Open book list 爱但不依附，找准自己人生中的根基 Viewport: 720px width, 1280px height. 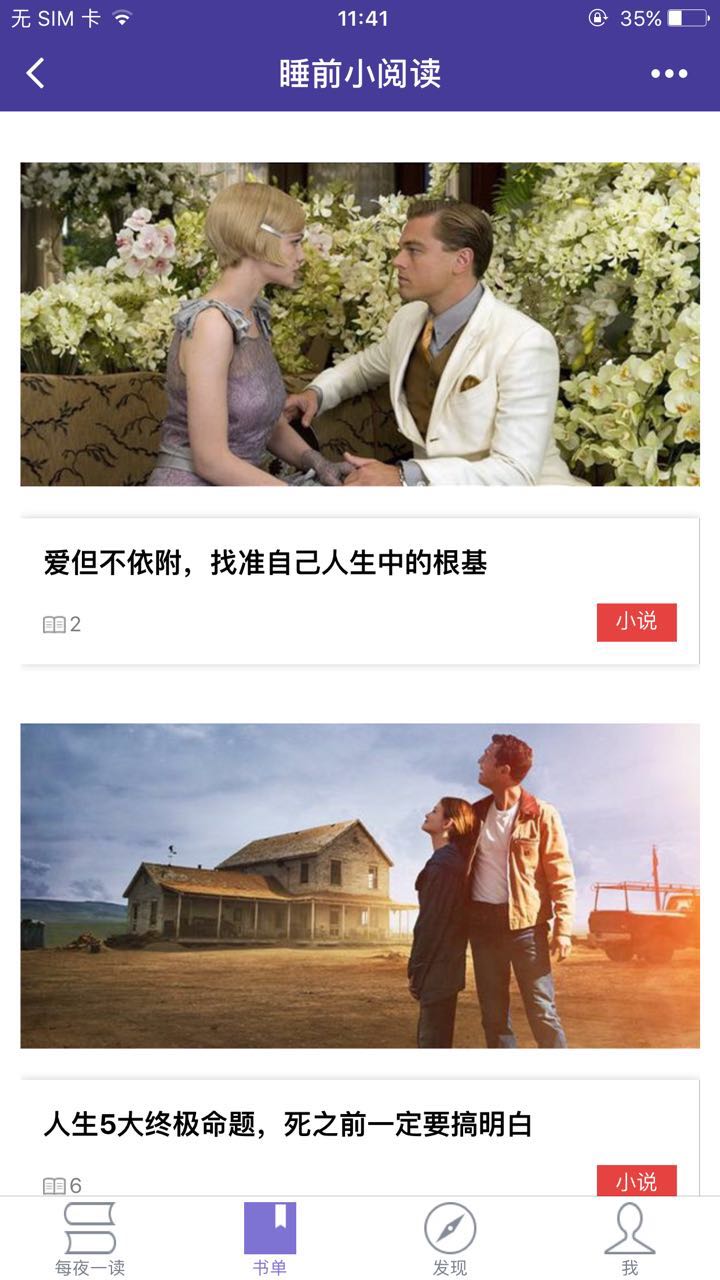click(266, 563)
